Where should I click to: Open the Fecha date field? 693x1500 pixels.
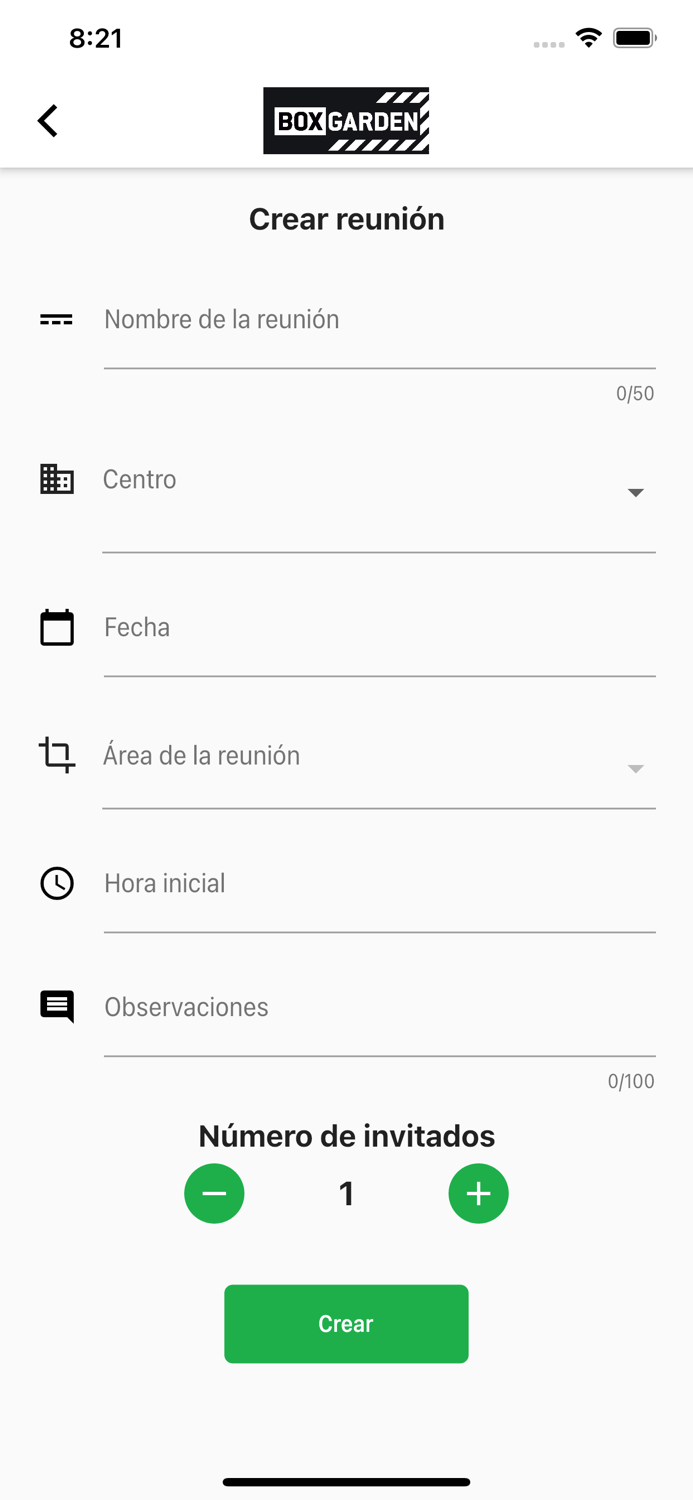[x=378, y=629]
